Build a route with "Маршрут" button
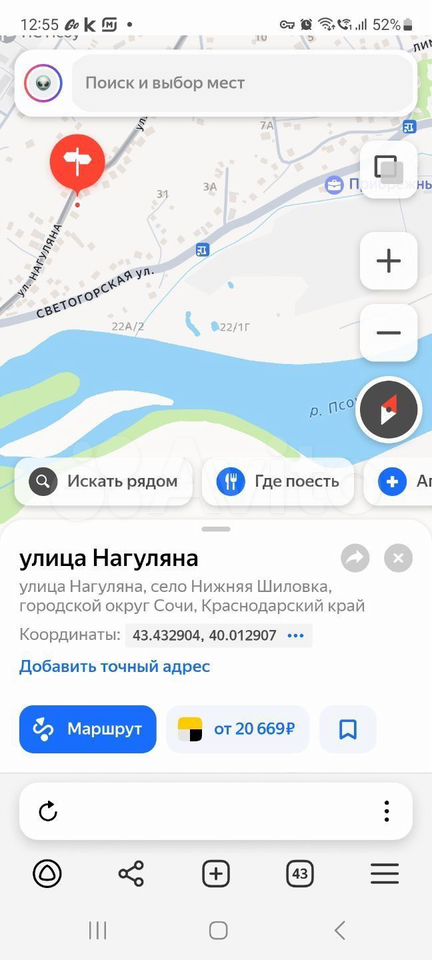This screenshot has height=960, width=432. 88,729
